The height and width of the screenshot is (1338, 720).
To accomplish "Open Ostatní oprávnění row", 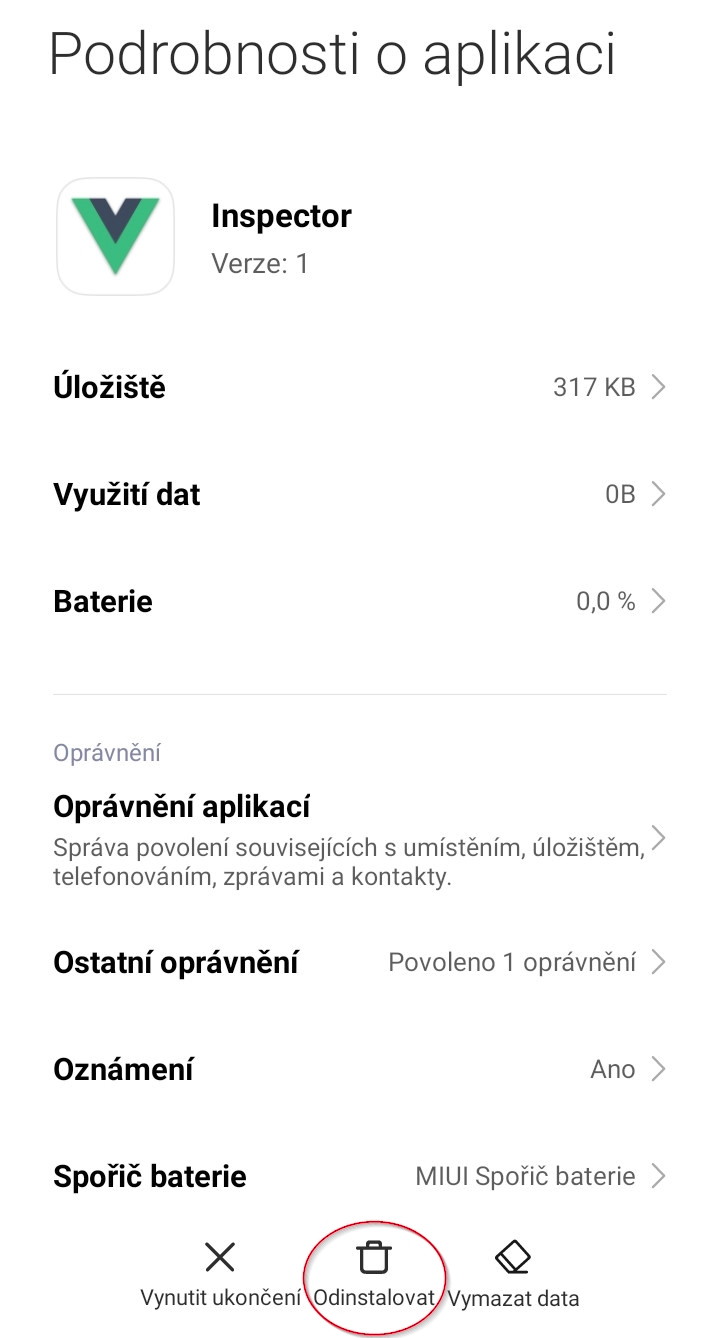I will point(359,962).
